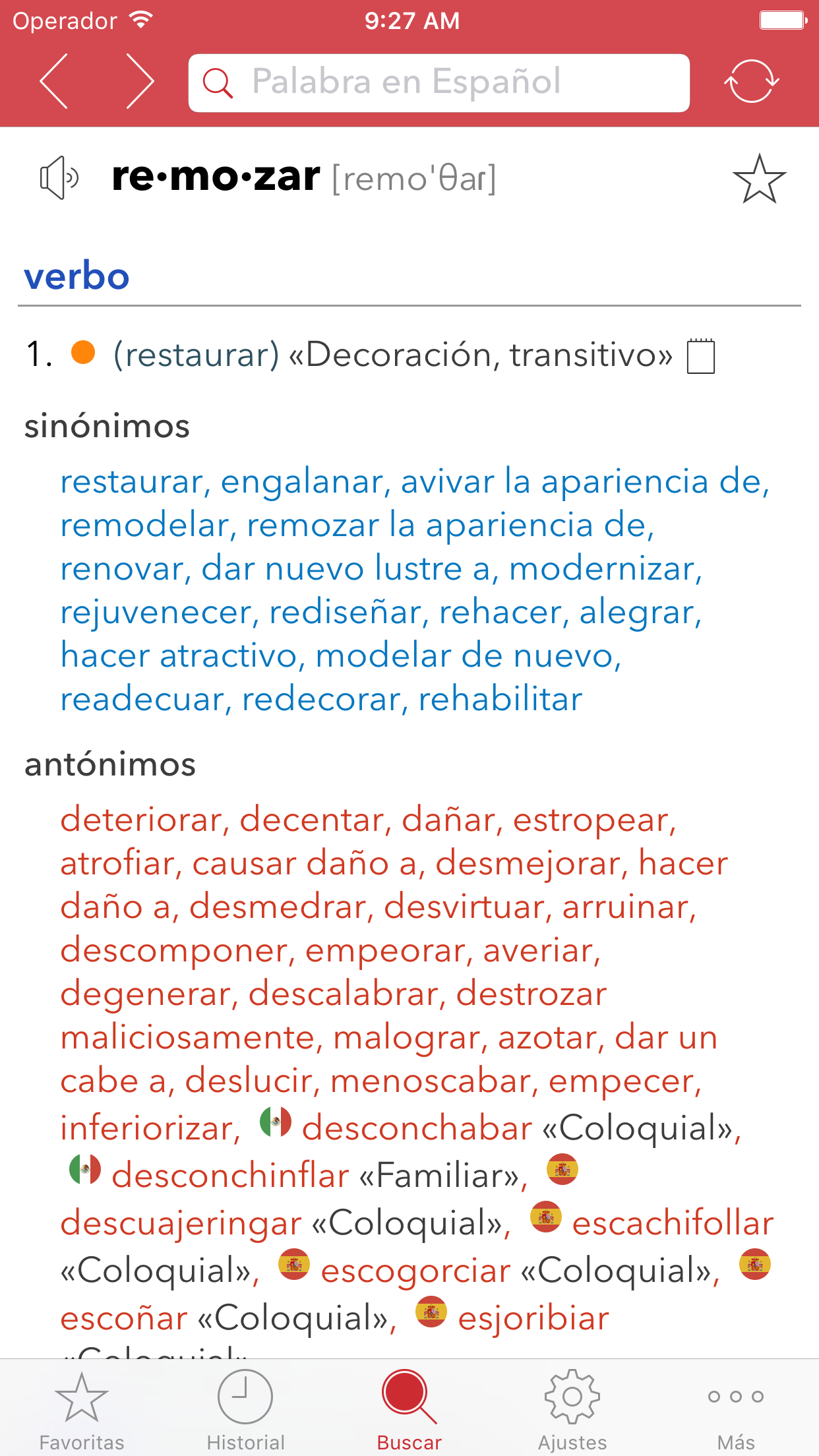Star remozar as a favorite

coord(761,178)
